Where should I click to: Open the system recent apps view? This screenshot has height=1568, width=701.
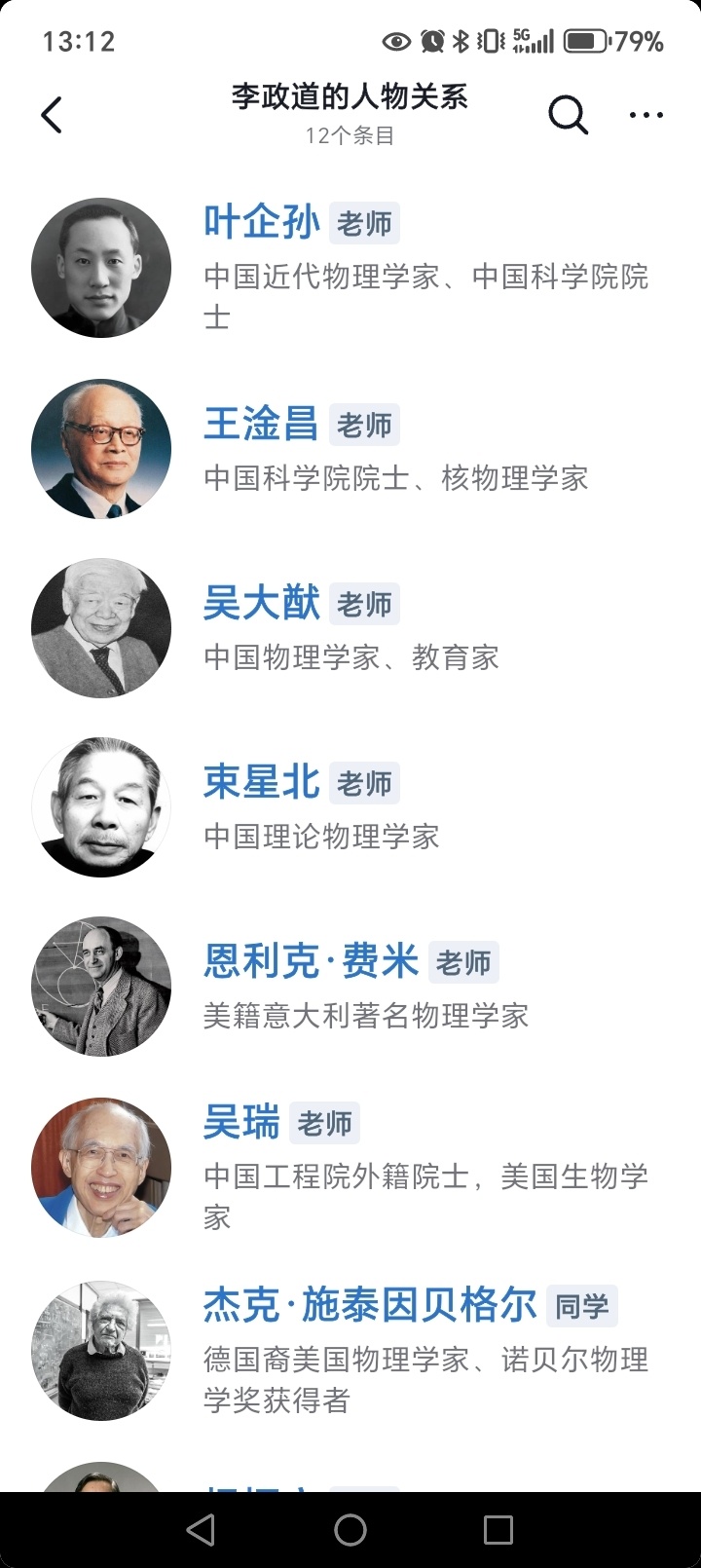[498, 1530]
